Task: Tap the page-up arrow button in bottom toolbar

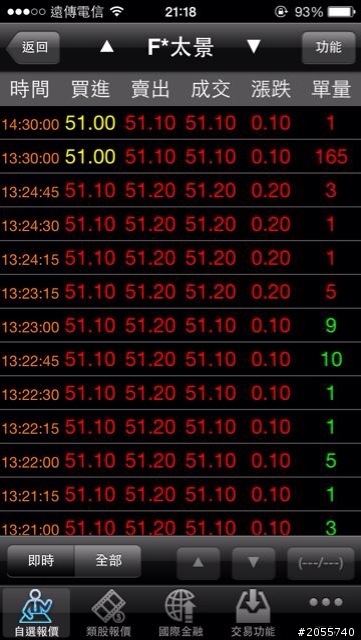Action: pos(198,563)
